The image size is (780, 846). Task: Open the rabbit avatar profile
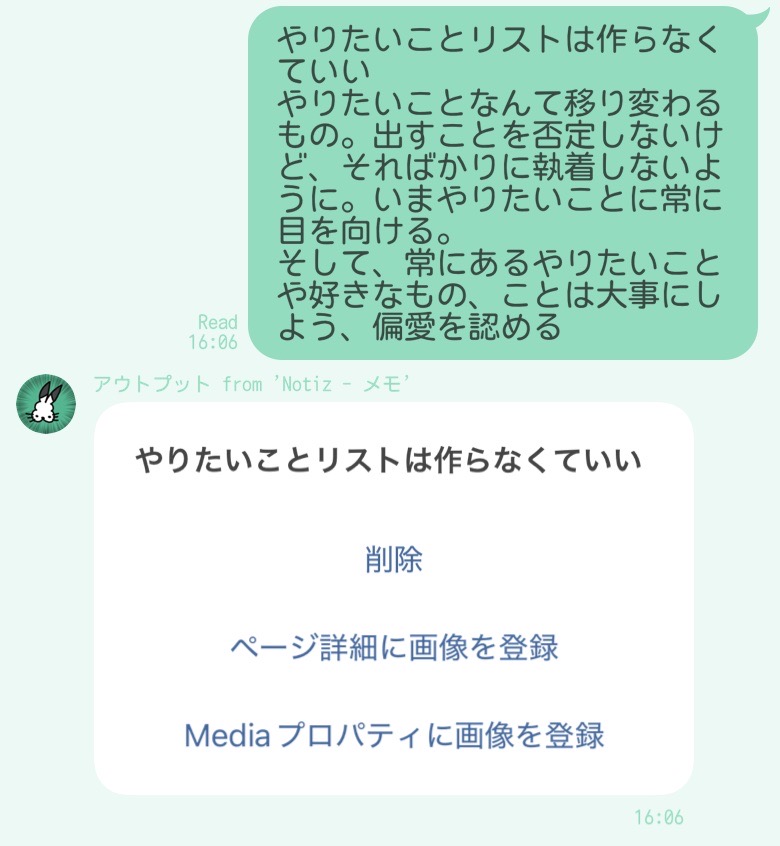tap(47, 402)
